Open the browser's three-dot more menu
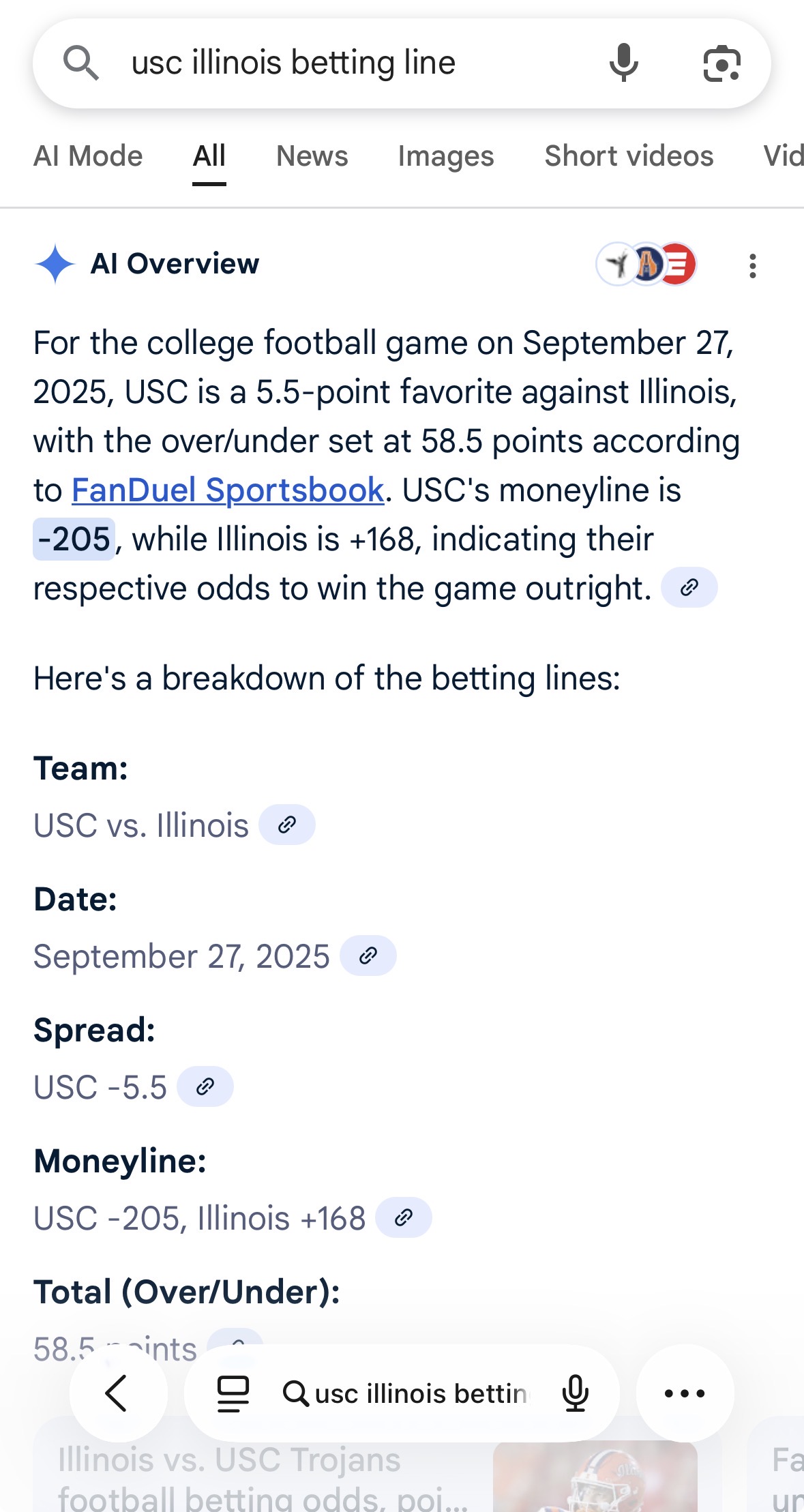 tap(685, 1393)
